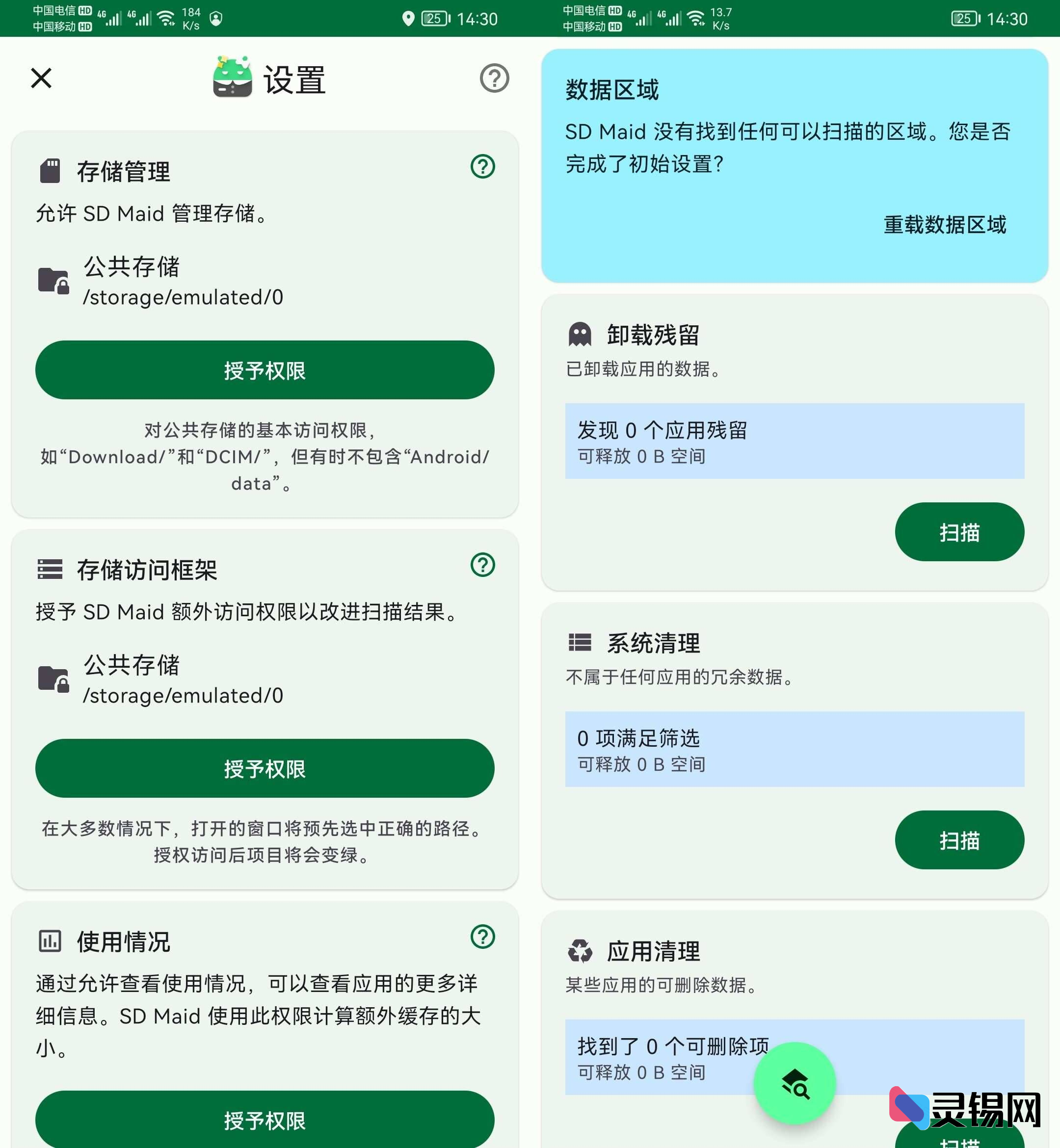Click the help icon in the top-right header

pos(493,78)
